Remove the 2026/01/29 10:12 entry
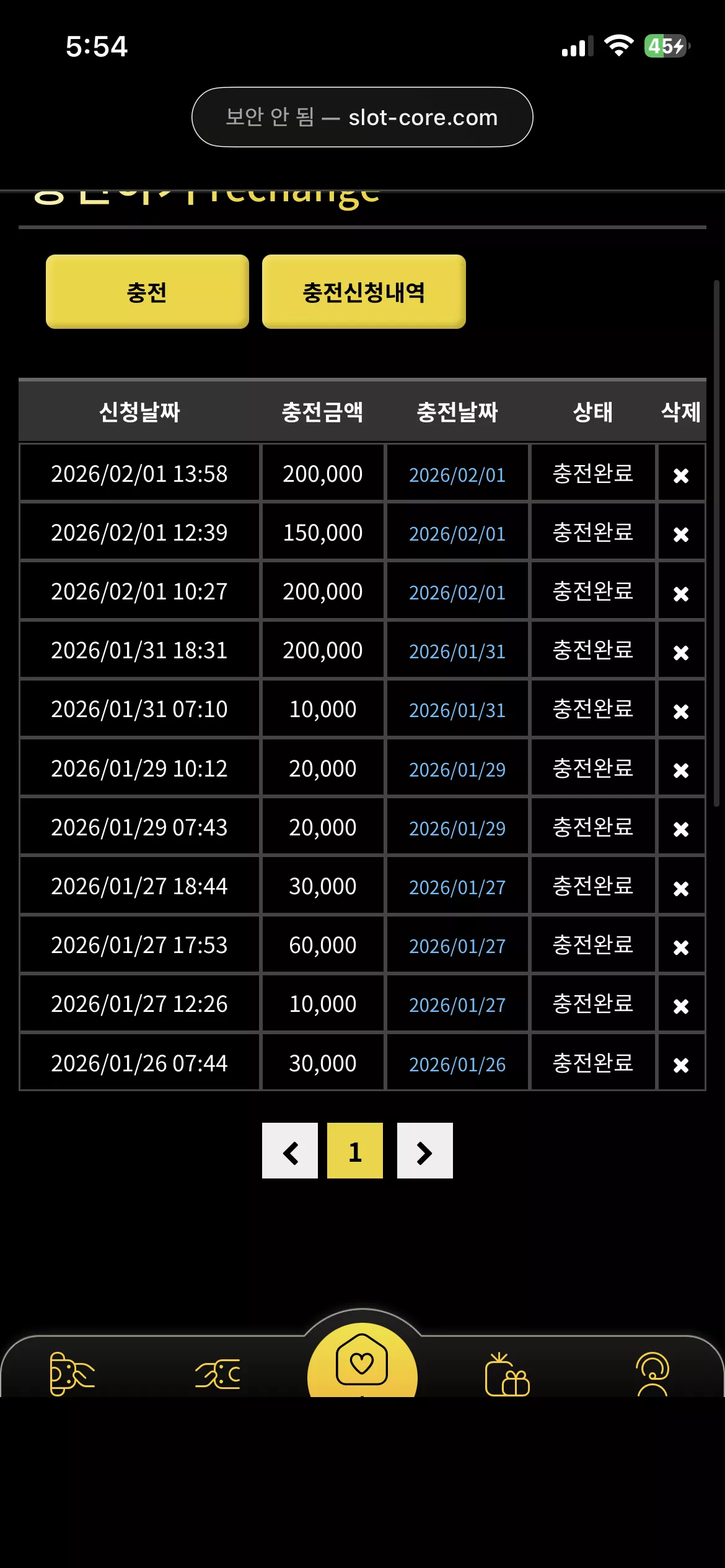The image size is (725, 1568). coord(681,770)
